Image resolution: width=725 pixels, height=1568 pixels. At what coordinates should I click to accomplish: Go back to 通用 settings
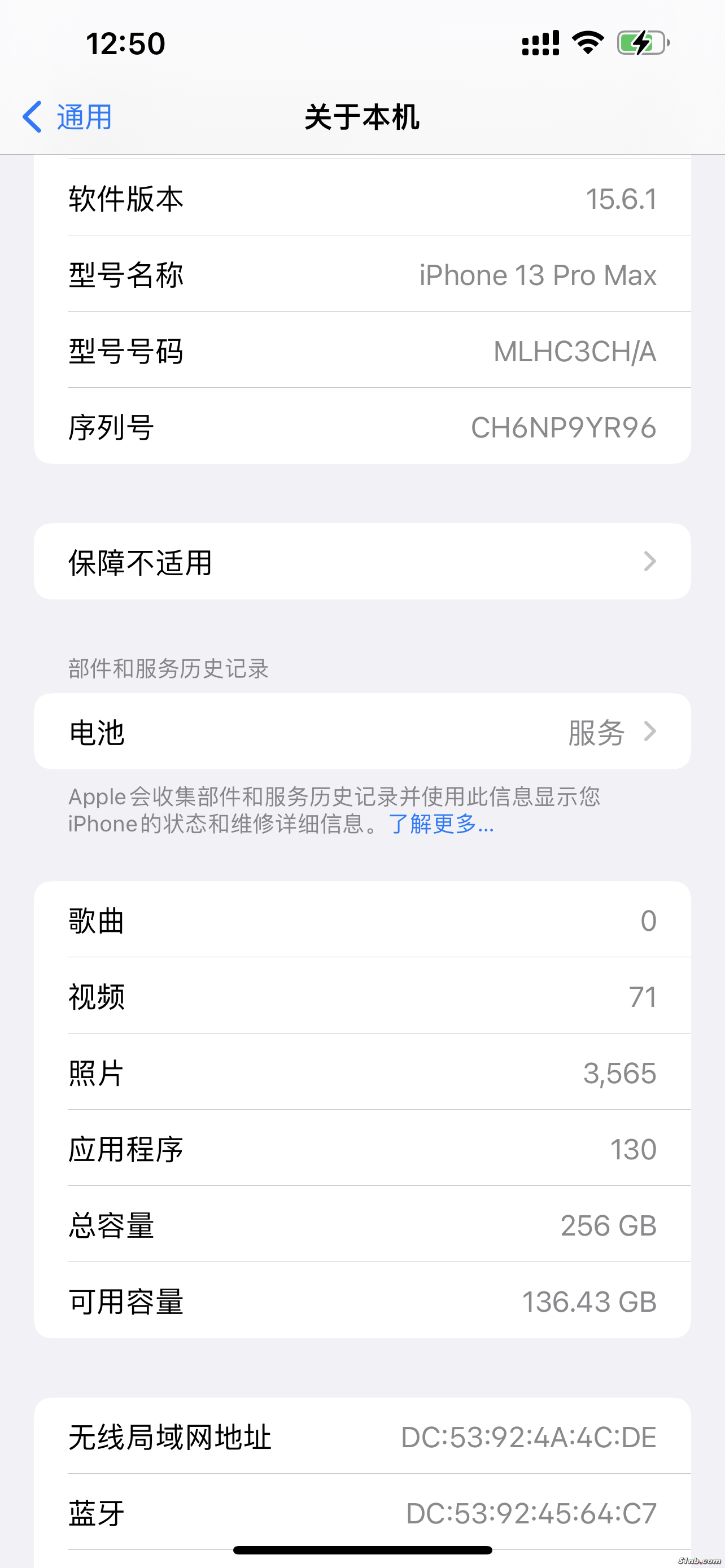[67, 116]
